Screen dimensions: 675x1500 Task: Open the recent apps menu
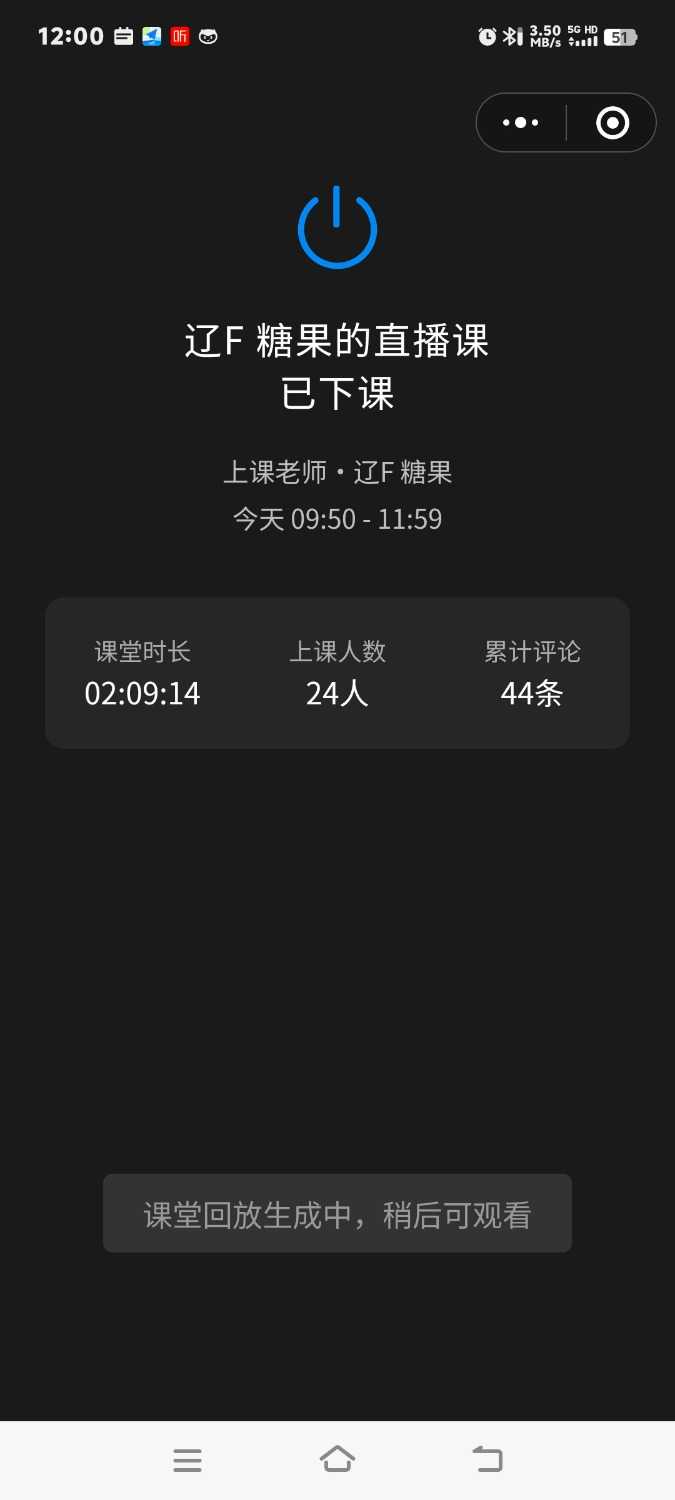click(187, 1460)
